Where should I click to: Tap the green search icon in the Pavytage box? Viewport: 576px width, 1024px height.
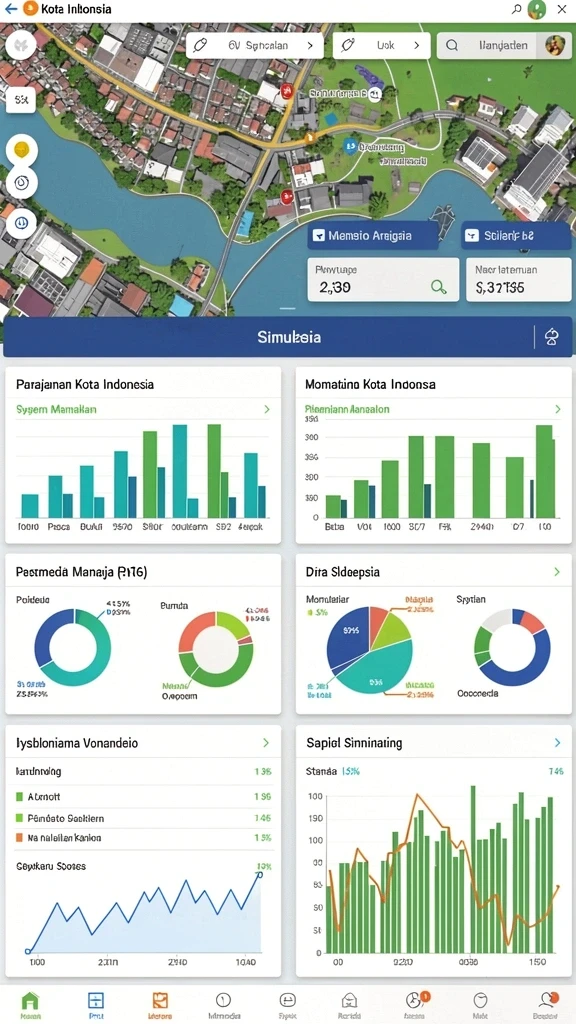439,286
